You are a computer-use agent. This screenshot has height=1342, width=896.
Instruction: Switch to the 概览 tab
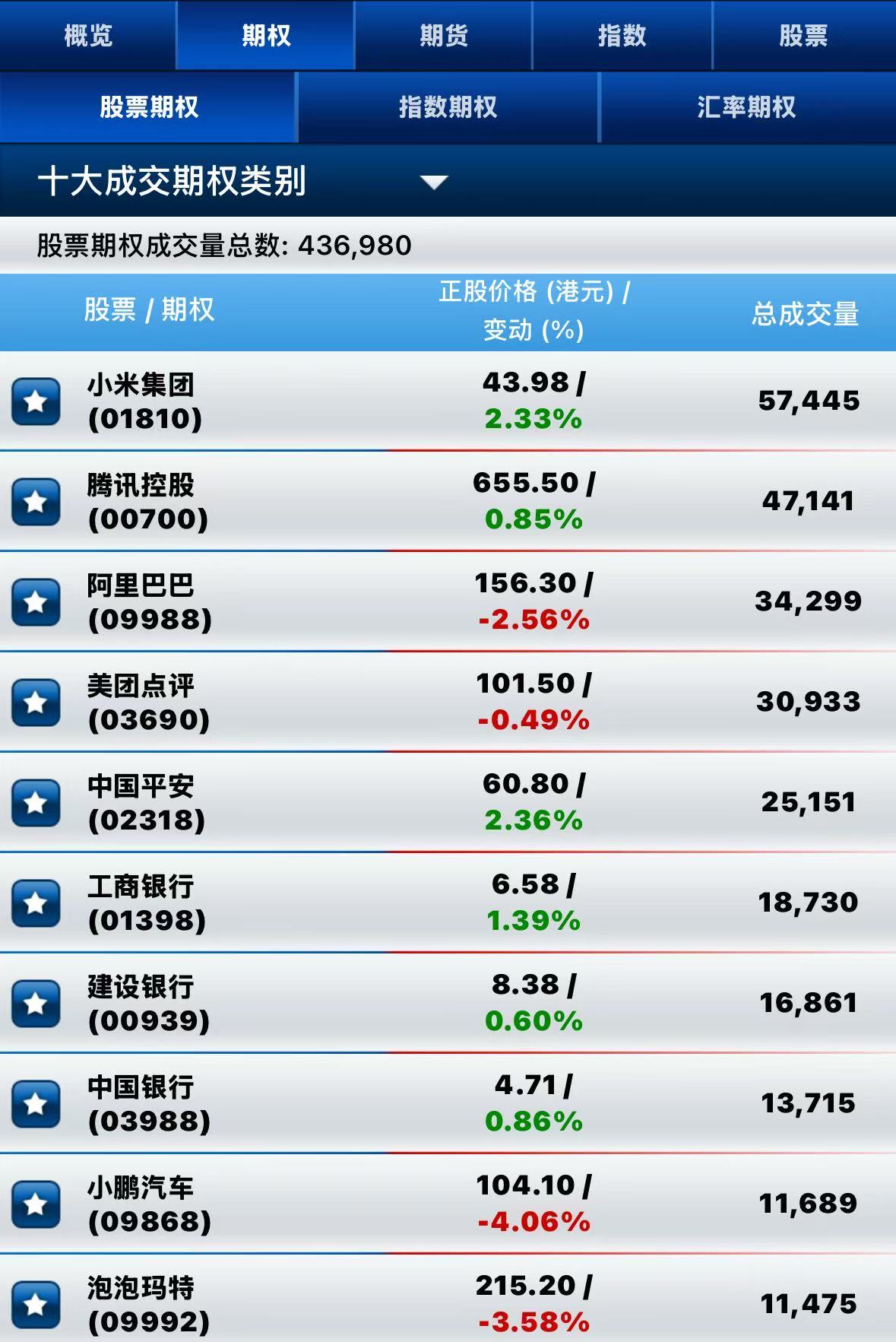point(88,35)
